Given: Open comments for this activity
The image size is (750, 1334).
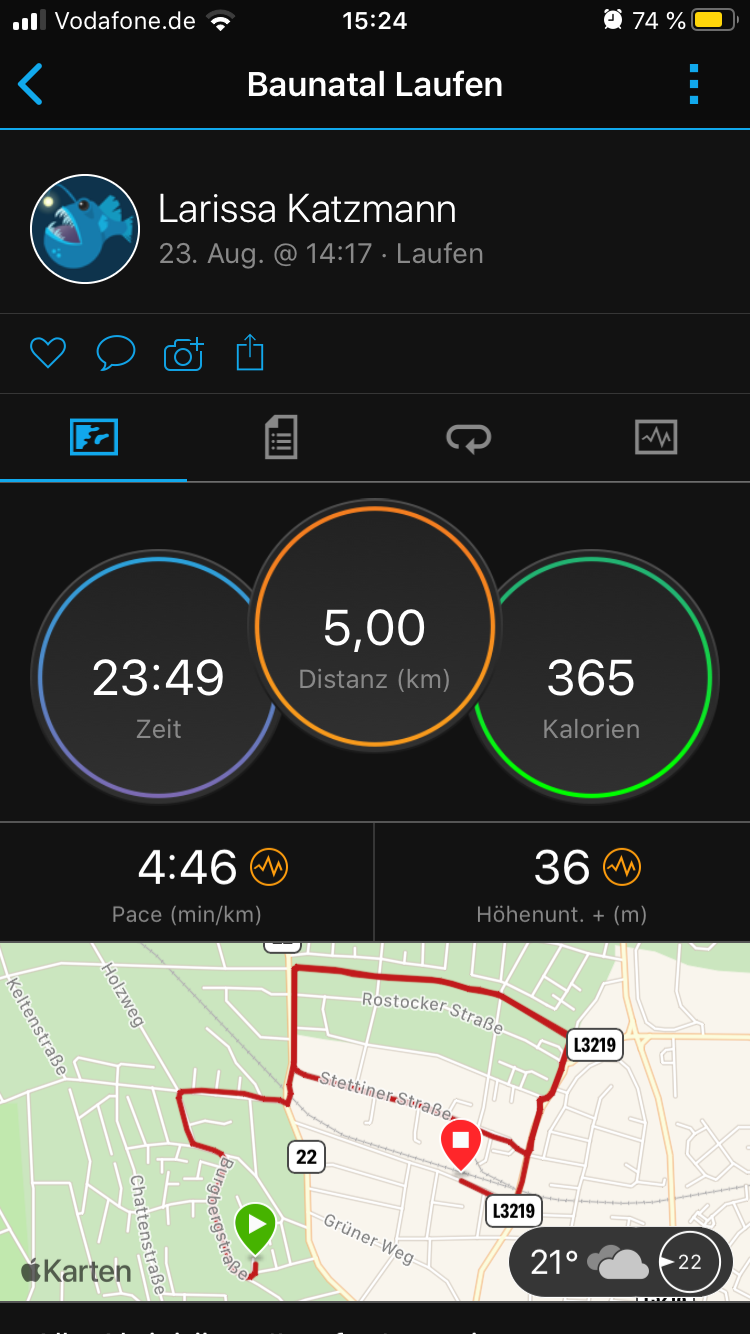Looking at the screenshot, I should (x=115, y=353).
